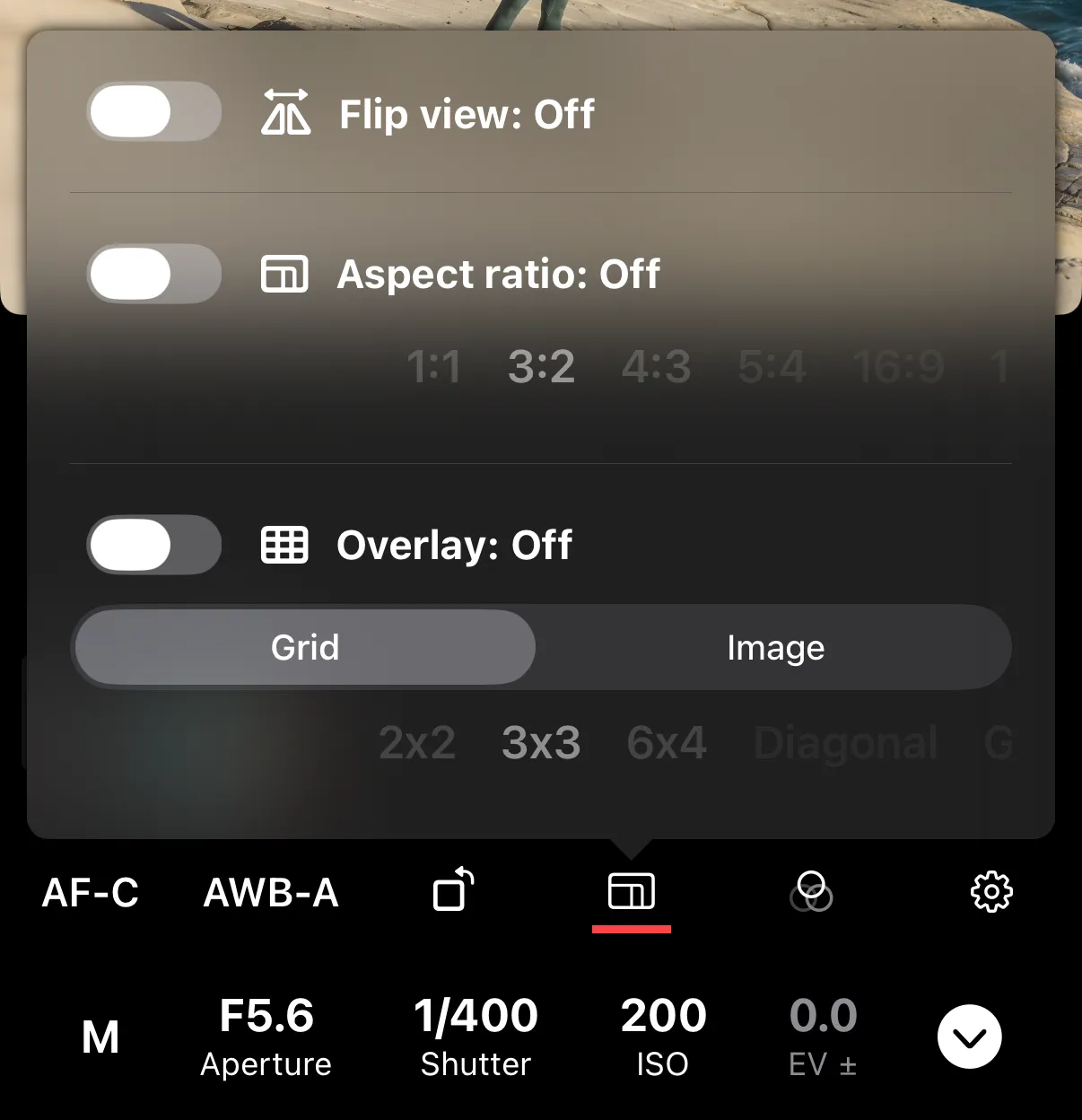
Task: Enable the Aspect ratio switch
Action: coord(153,274)
